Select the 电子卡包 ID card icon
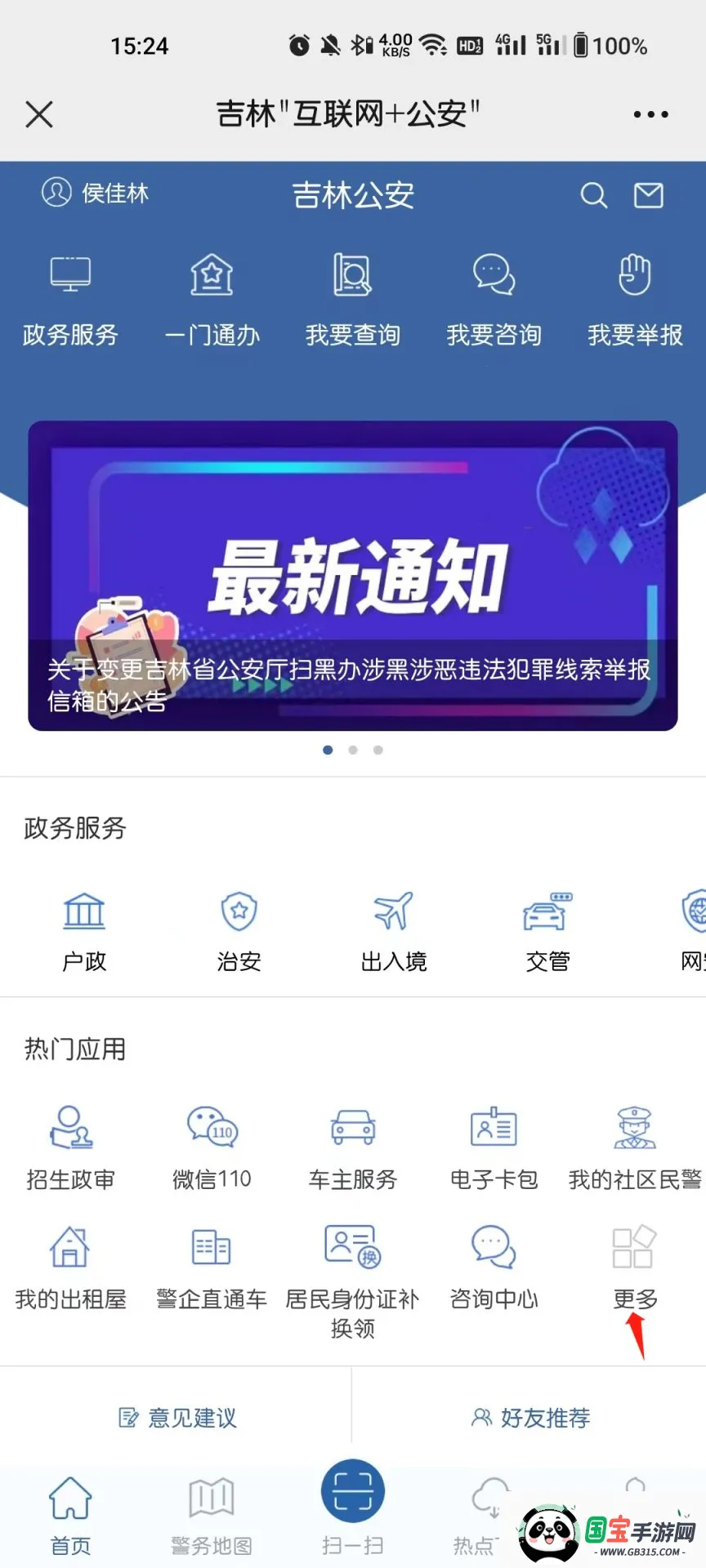 tap(494, 1129)
